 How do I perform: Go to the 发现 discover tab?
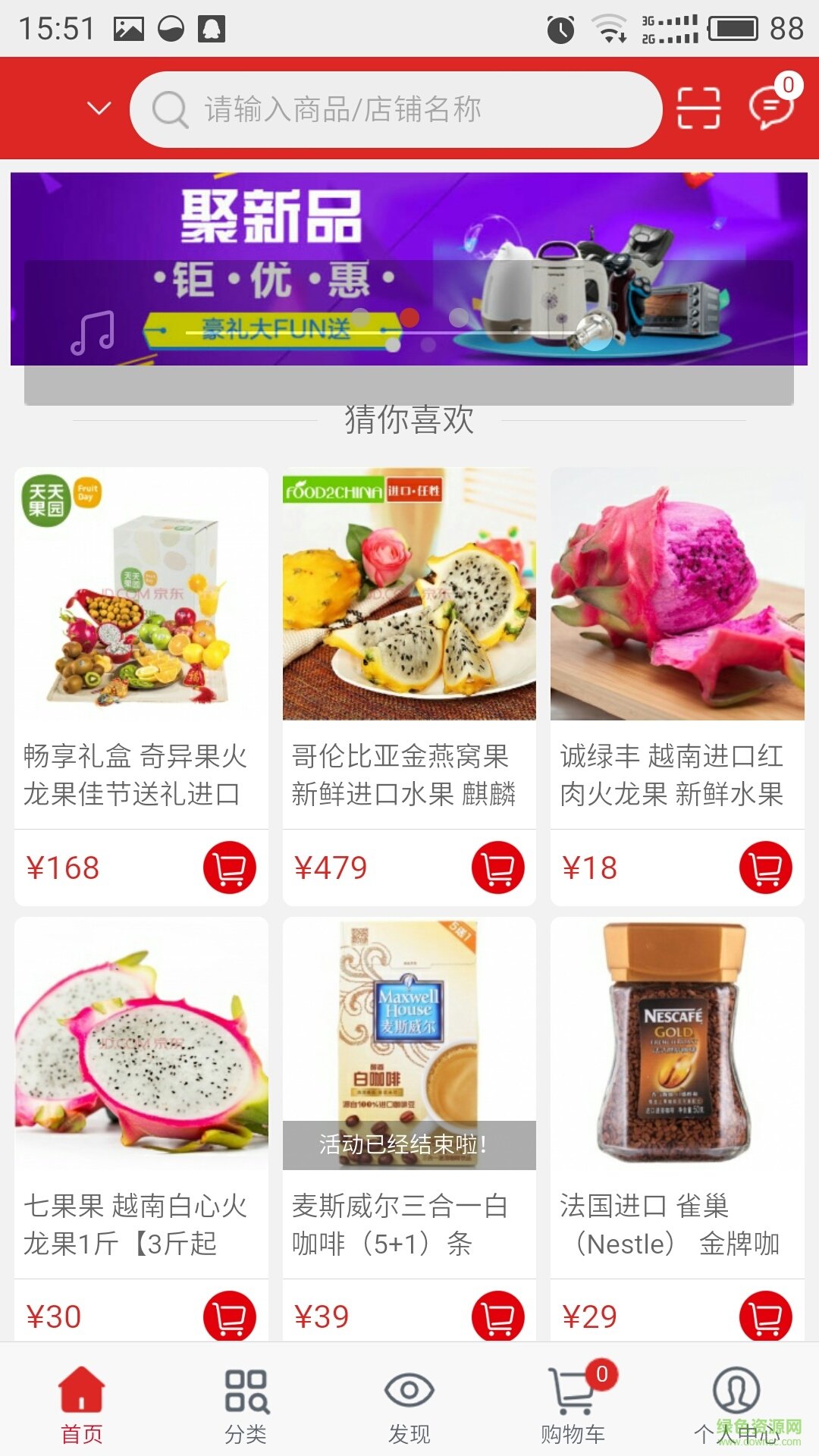(x=409, y=1404)
